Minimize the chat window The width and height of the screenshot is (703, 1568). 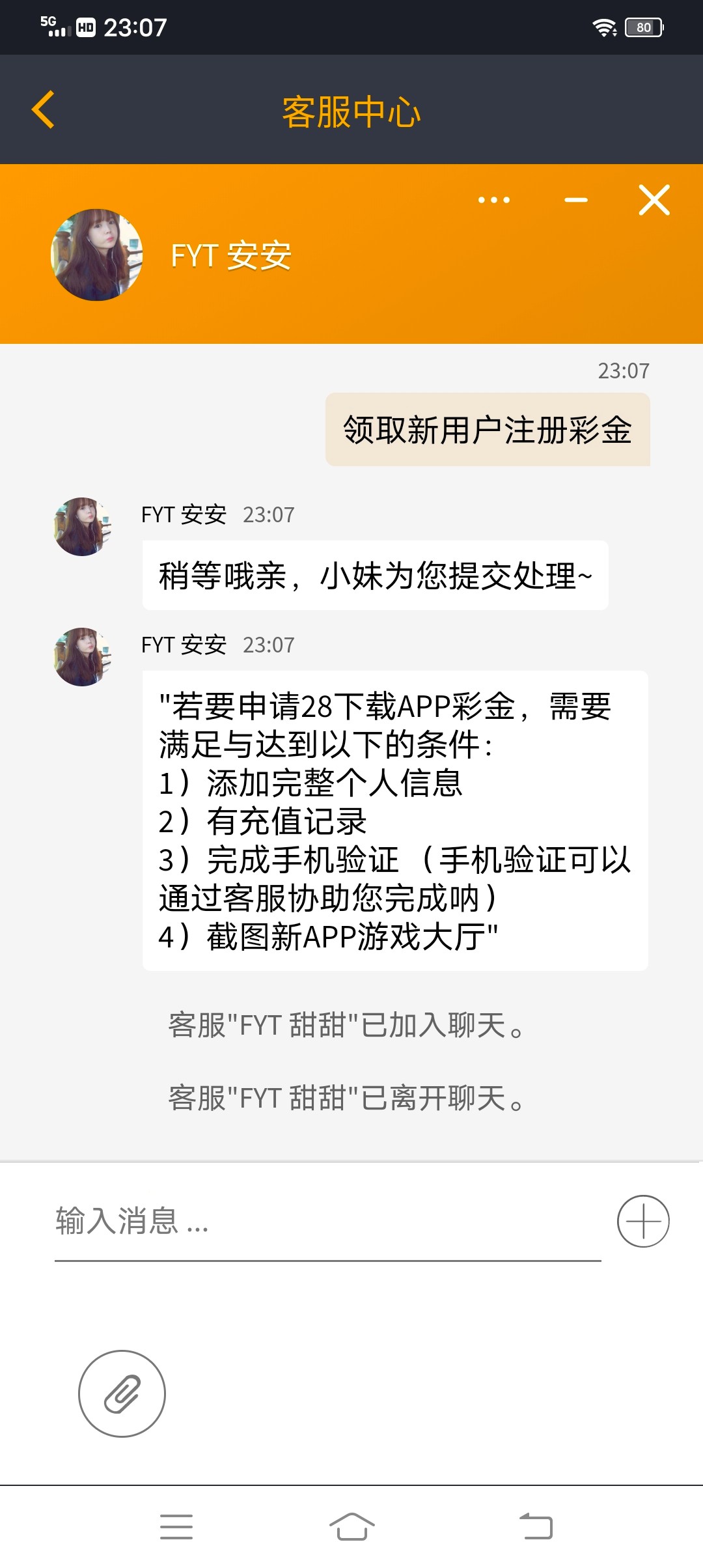tap(575, 200)
